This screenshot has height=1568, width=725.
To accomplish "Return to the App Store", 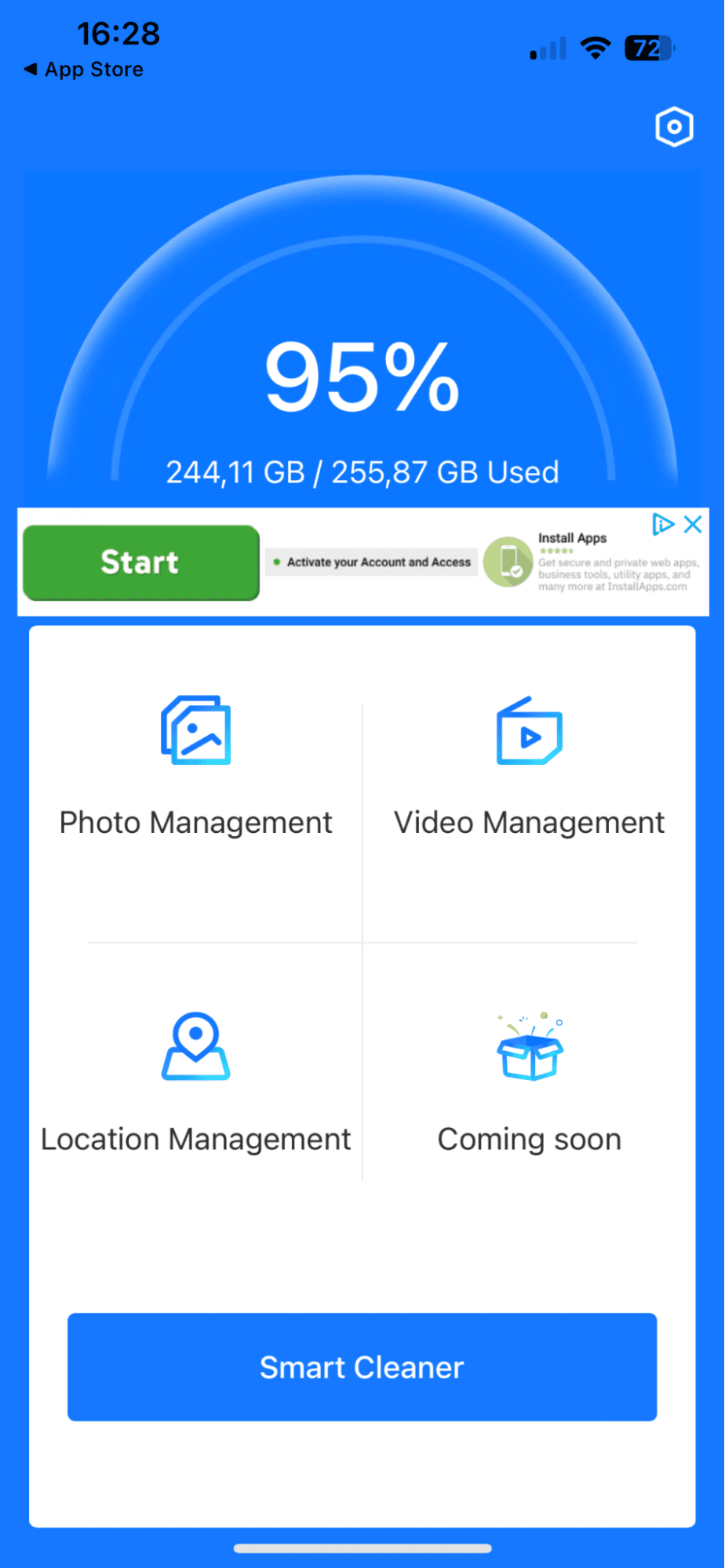I will (x=85, y=70).
